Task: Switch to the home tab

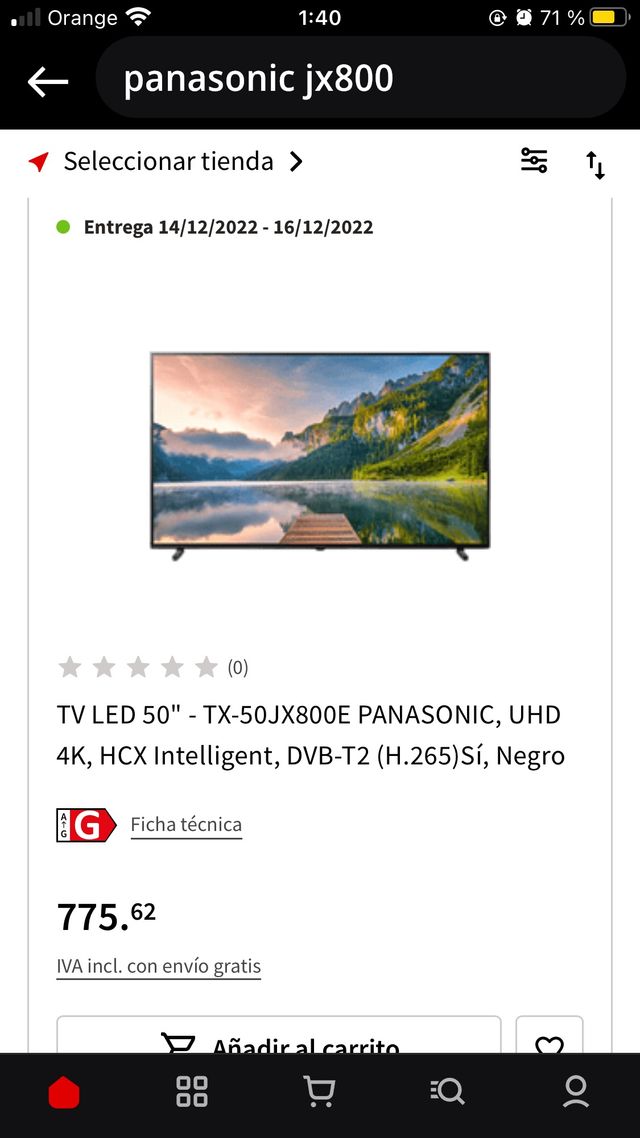Action: point(64,1093)
